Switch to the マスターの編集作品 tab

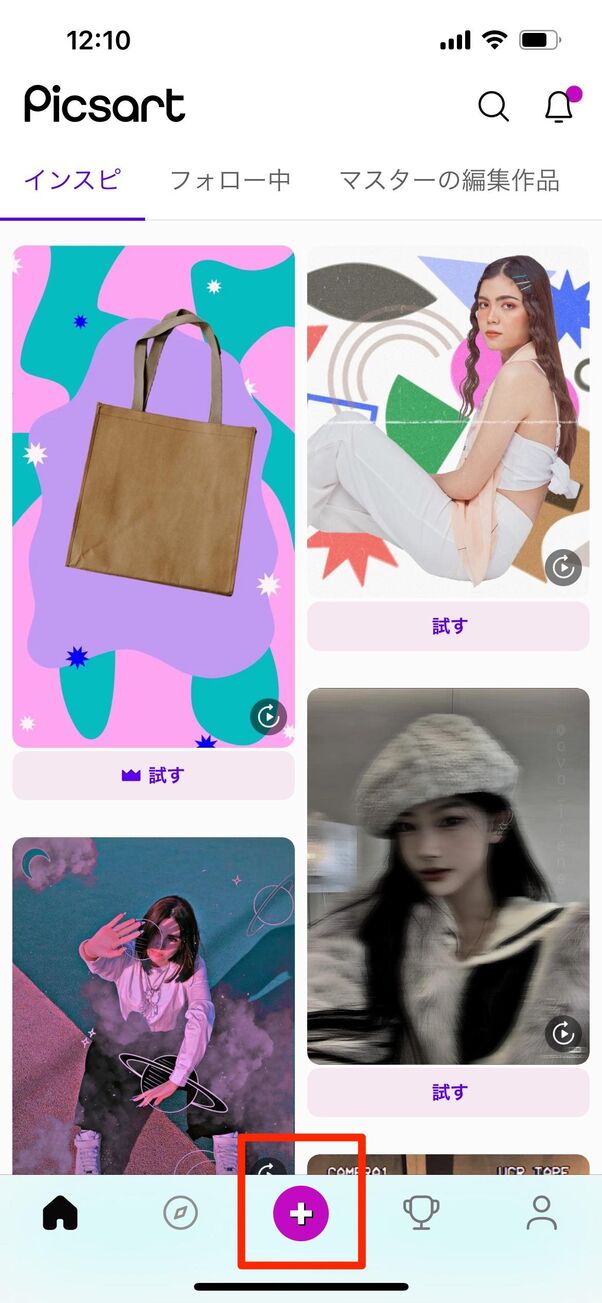point(448,180)
